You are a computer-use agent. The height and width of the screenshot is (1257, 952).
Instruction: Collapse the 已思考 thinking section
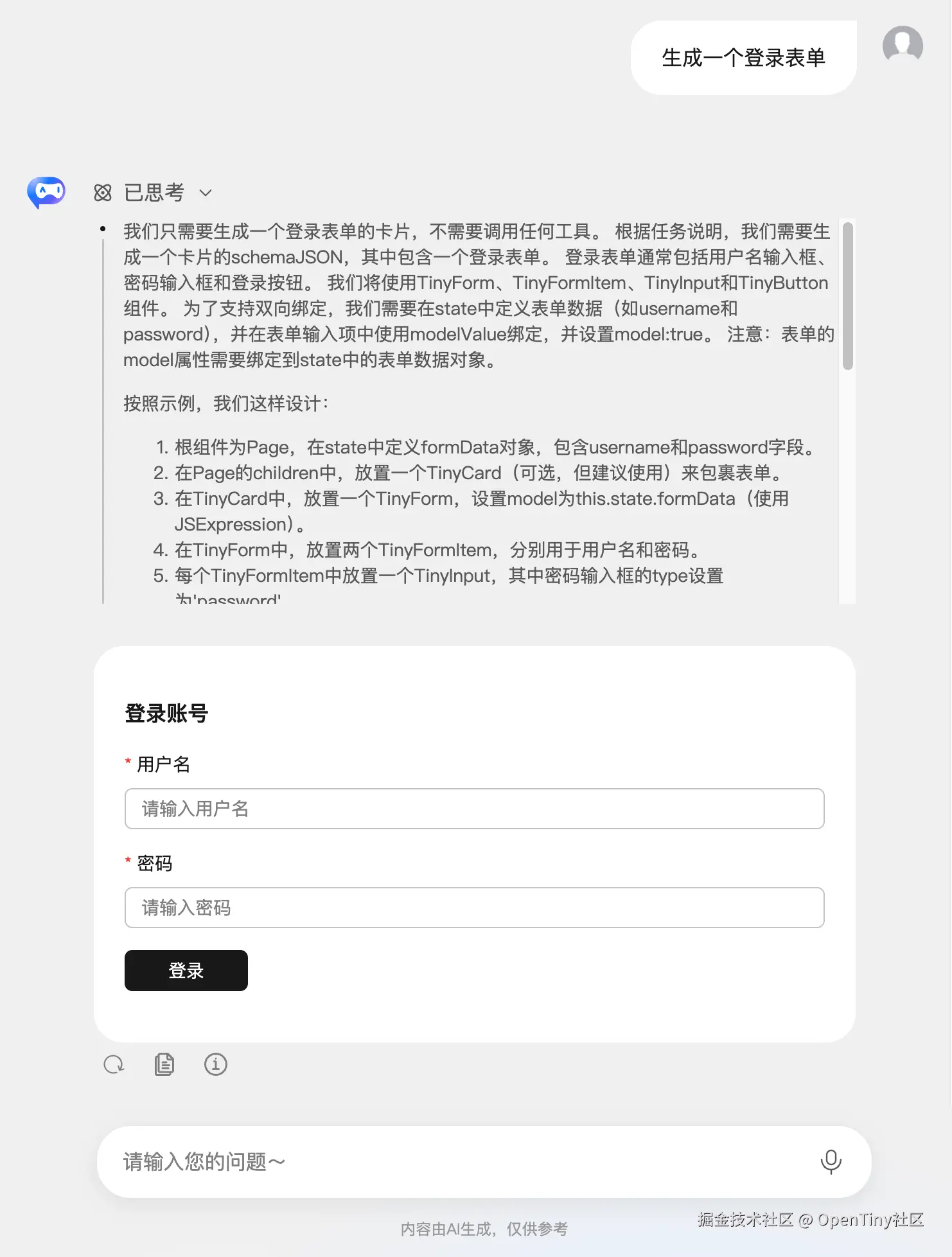[206, 193]
